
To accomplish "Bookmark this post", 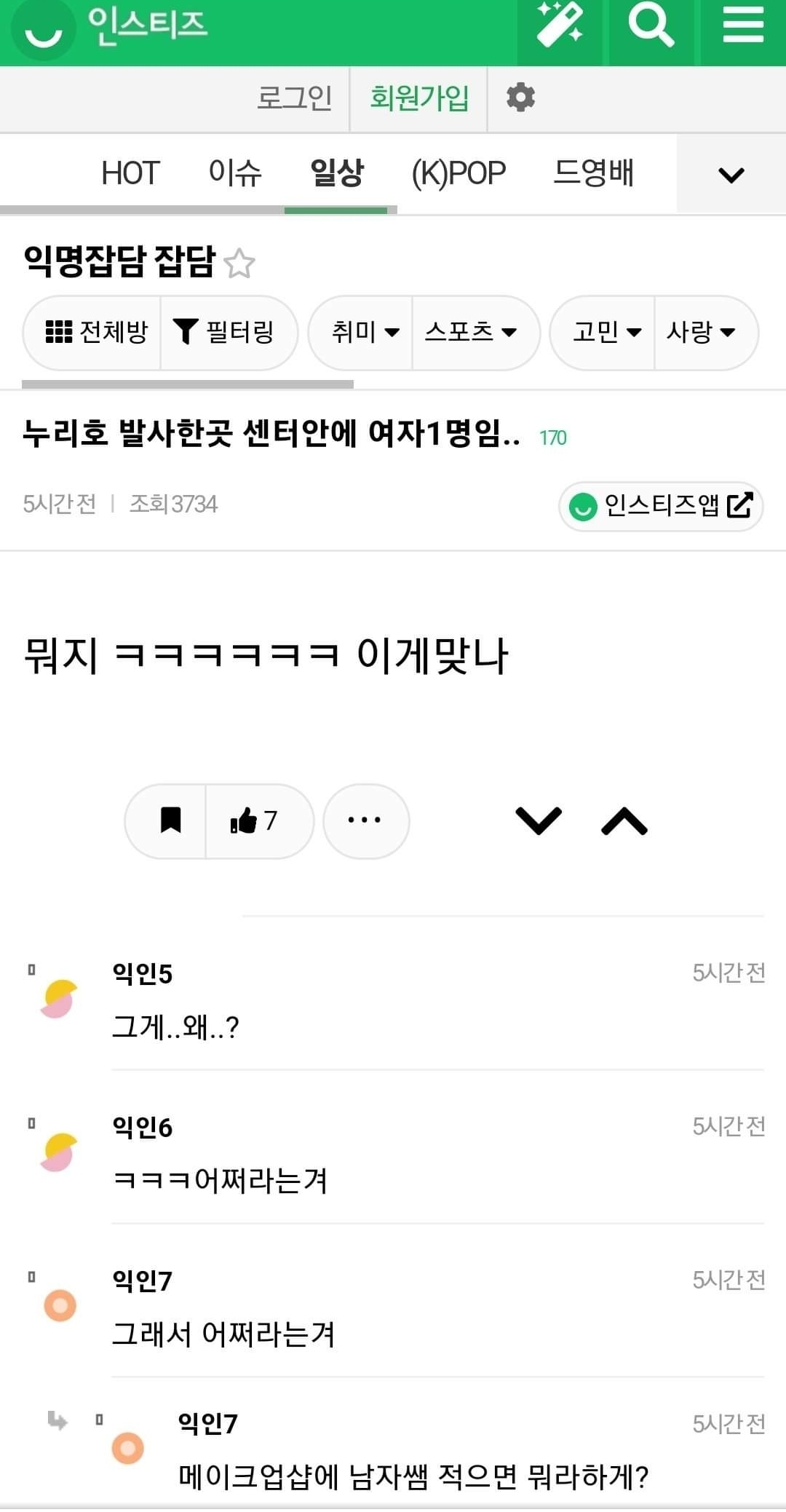I will [170, 820].
